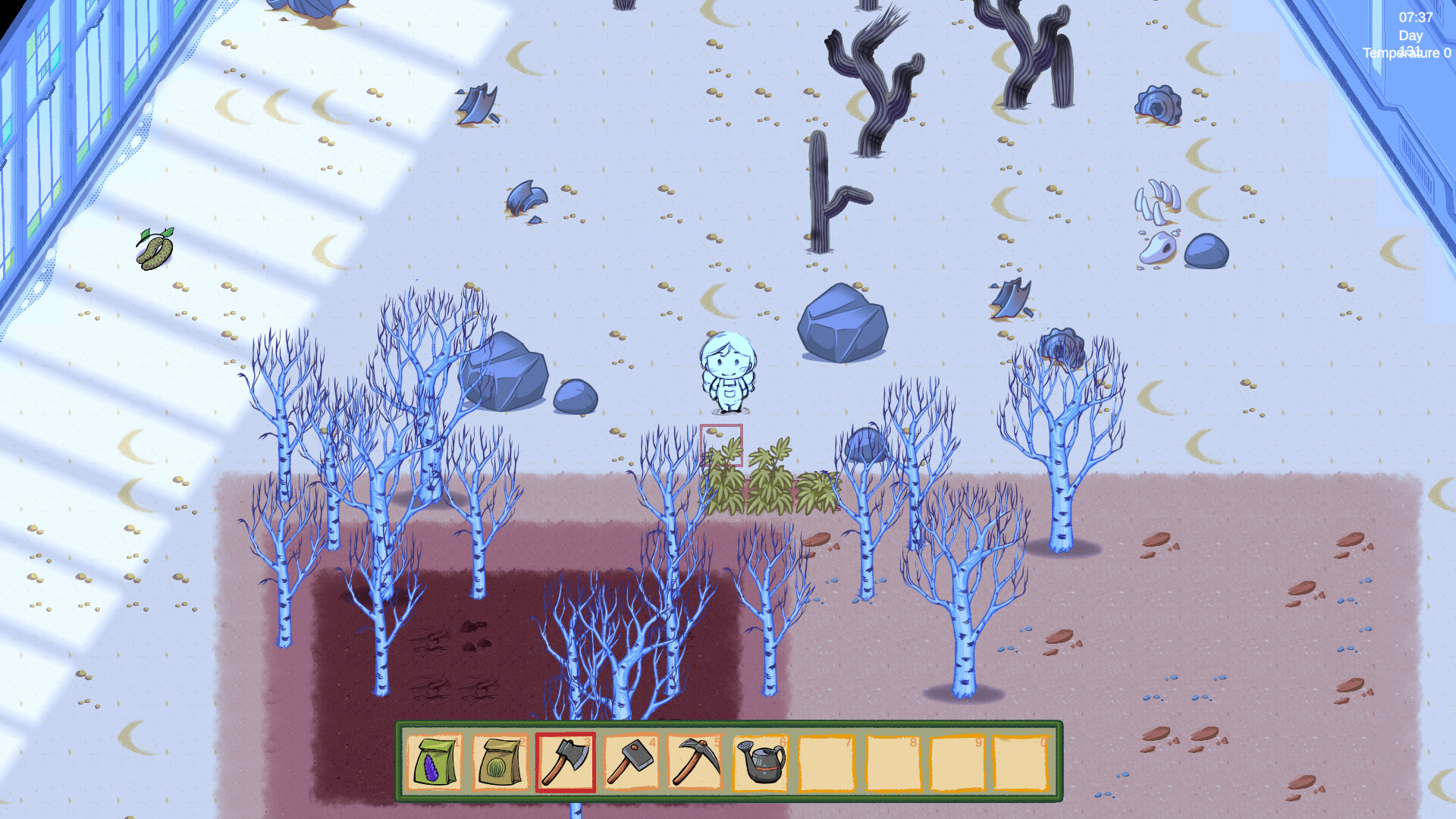Select empty hotbar slot 8
The width and height of the screenshot is (1456, 819).
pyautogui.click(x=892, y=763)
